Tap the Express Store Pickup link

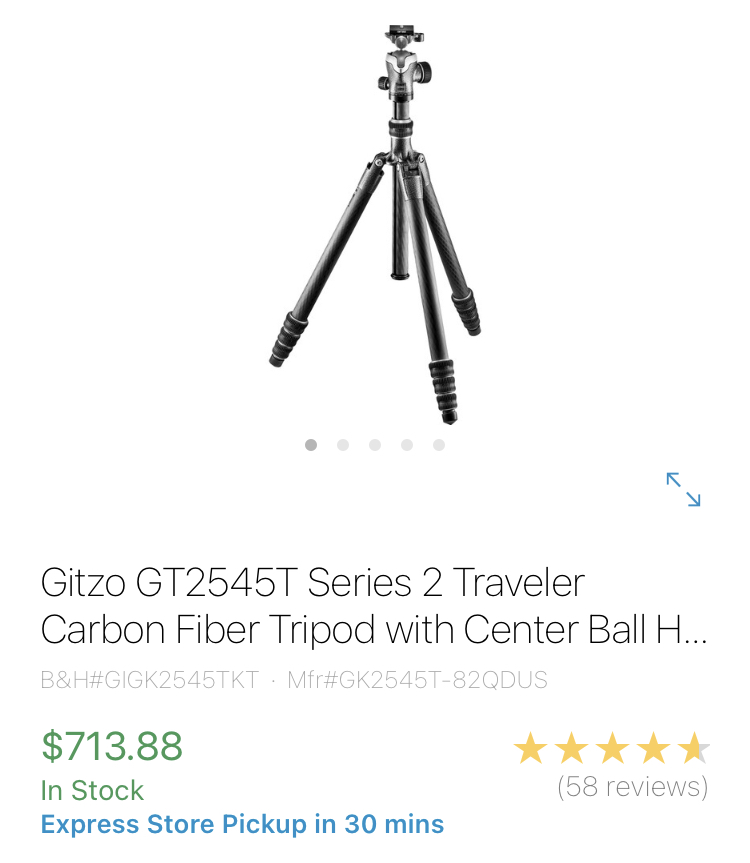click(x=242, y=825)
